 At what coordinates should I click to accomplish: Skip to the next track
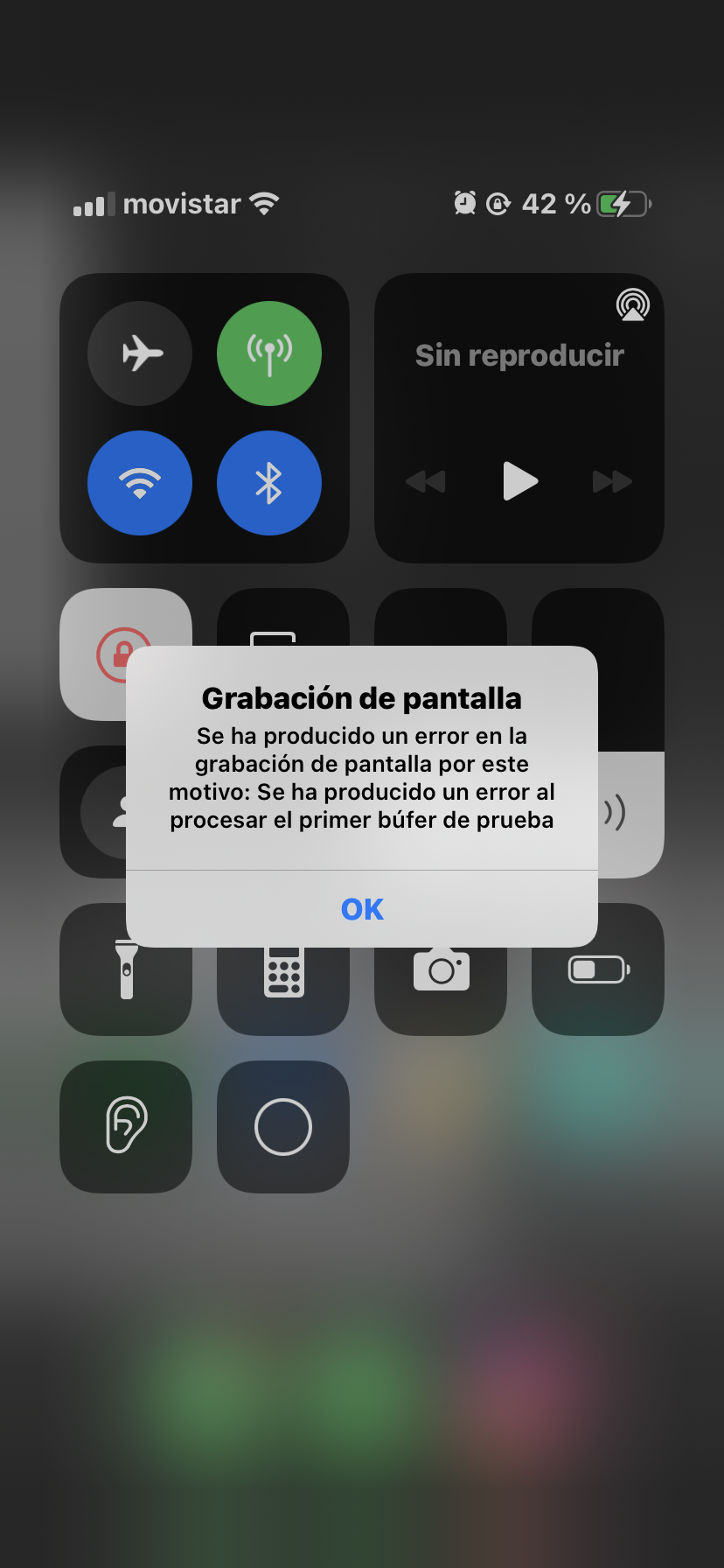coord(612,481)
